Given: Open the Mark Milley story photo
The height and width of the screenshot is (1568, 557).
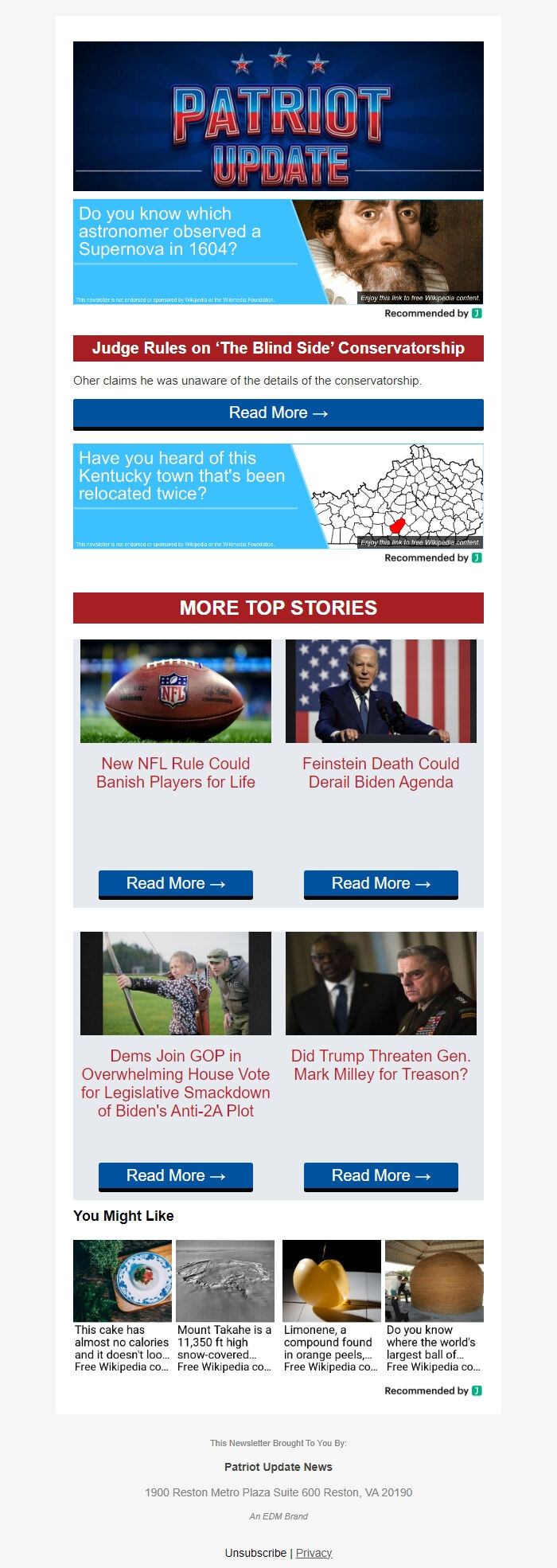Looking at the screenshot, I should click(x=380, y=983).
